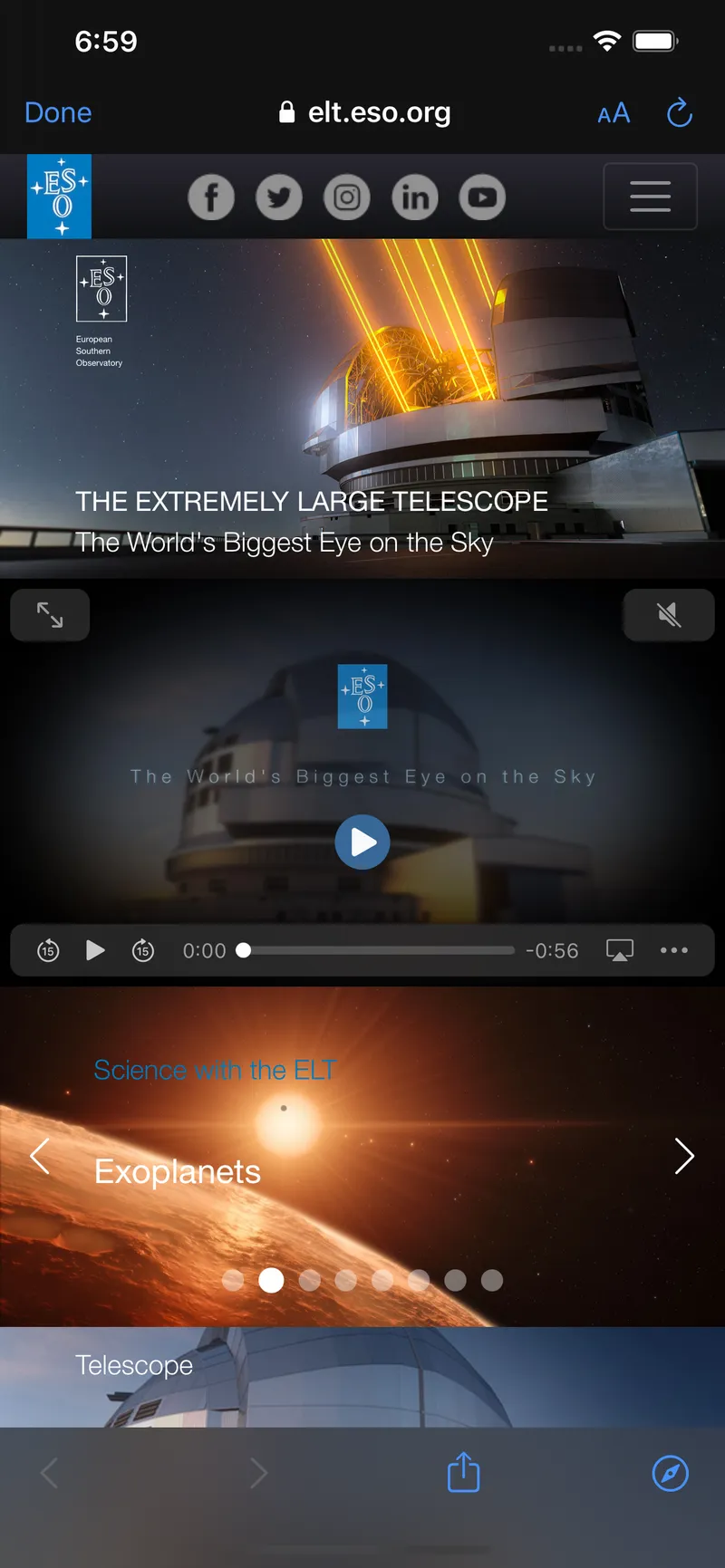The width and height of the screenshot is (725, 1568).
Task: Open the Twitter social media icon
Action: point(279,197)
